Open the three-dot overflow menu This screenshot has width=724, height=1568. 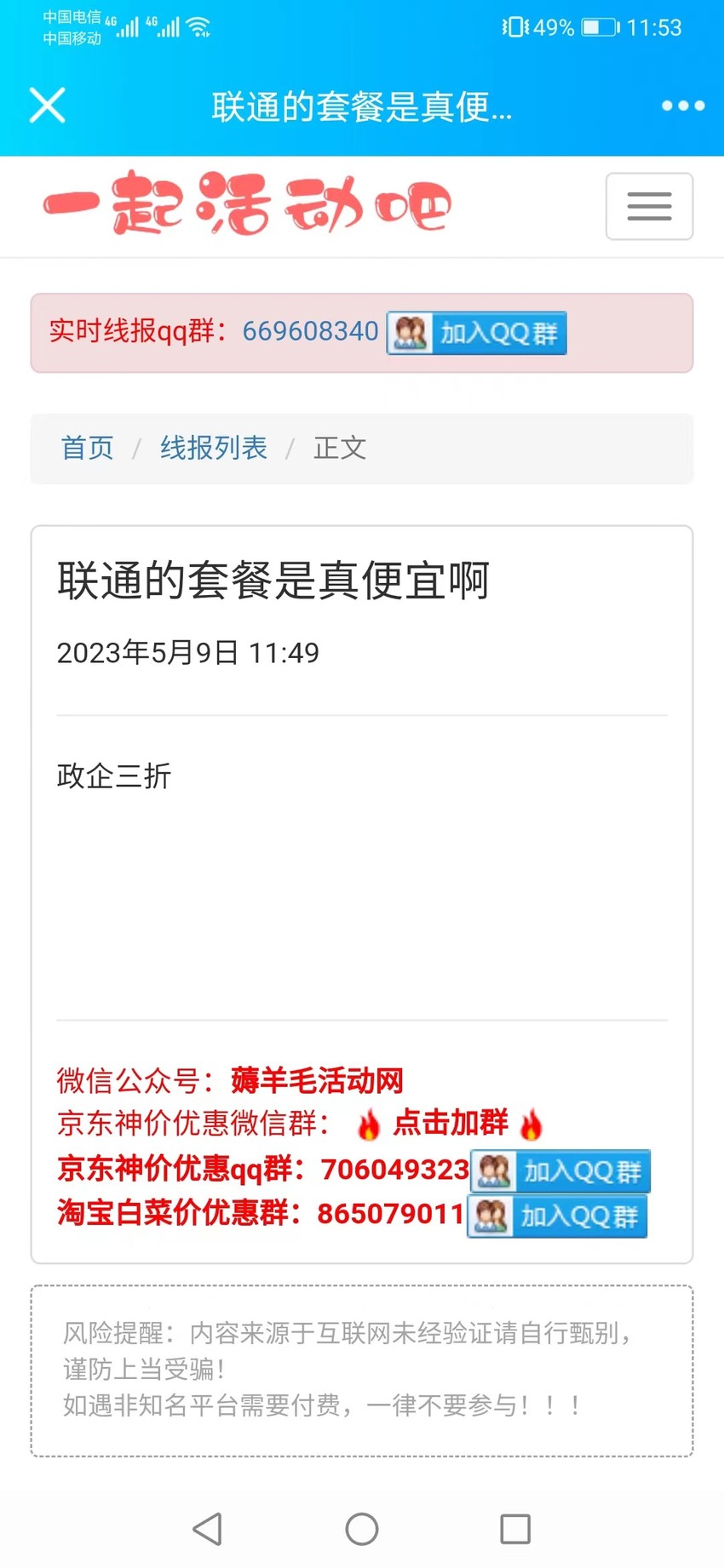click(x=683, y=106)
